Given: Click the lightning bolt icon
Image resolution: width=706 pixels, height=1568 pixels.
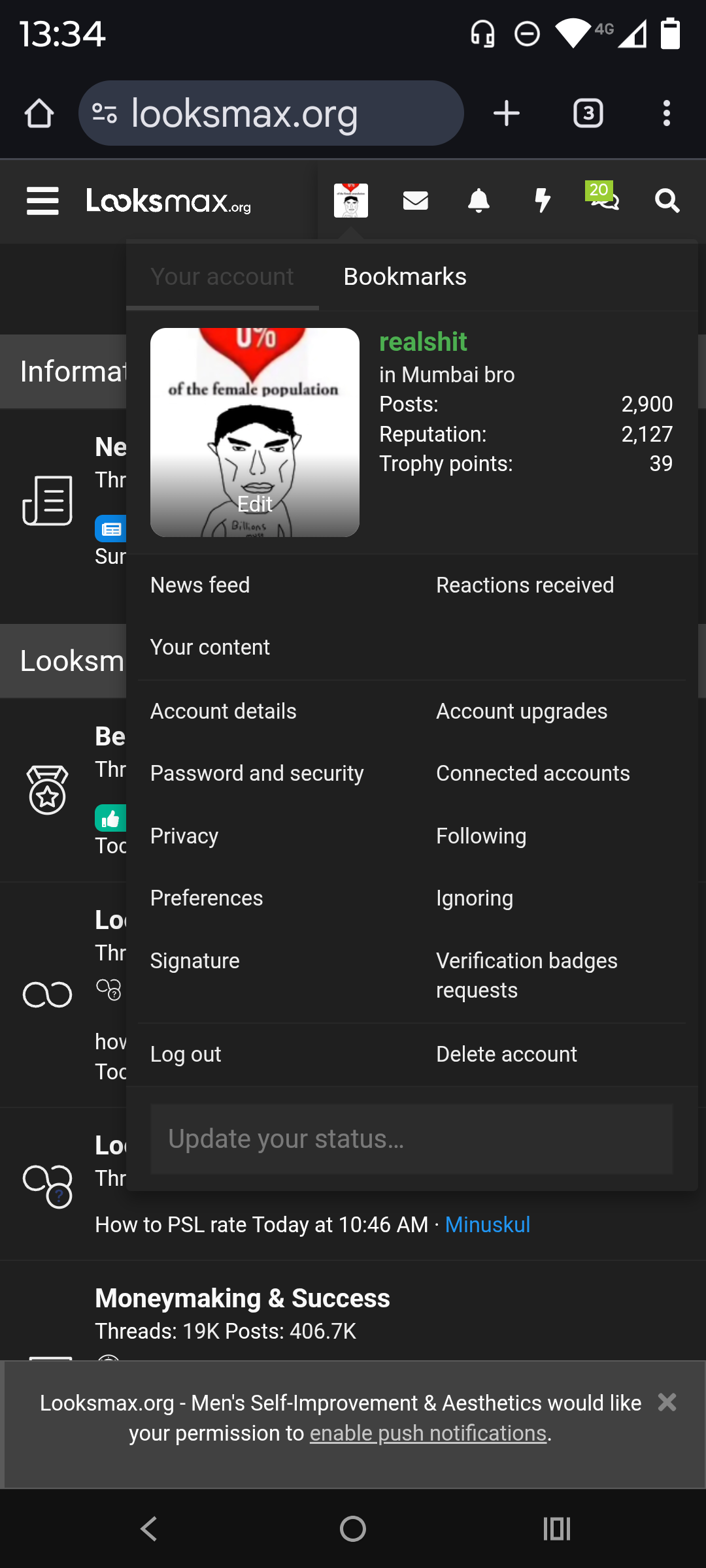Looking at the screenshot, I should pos(543,201).
